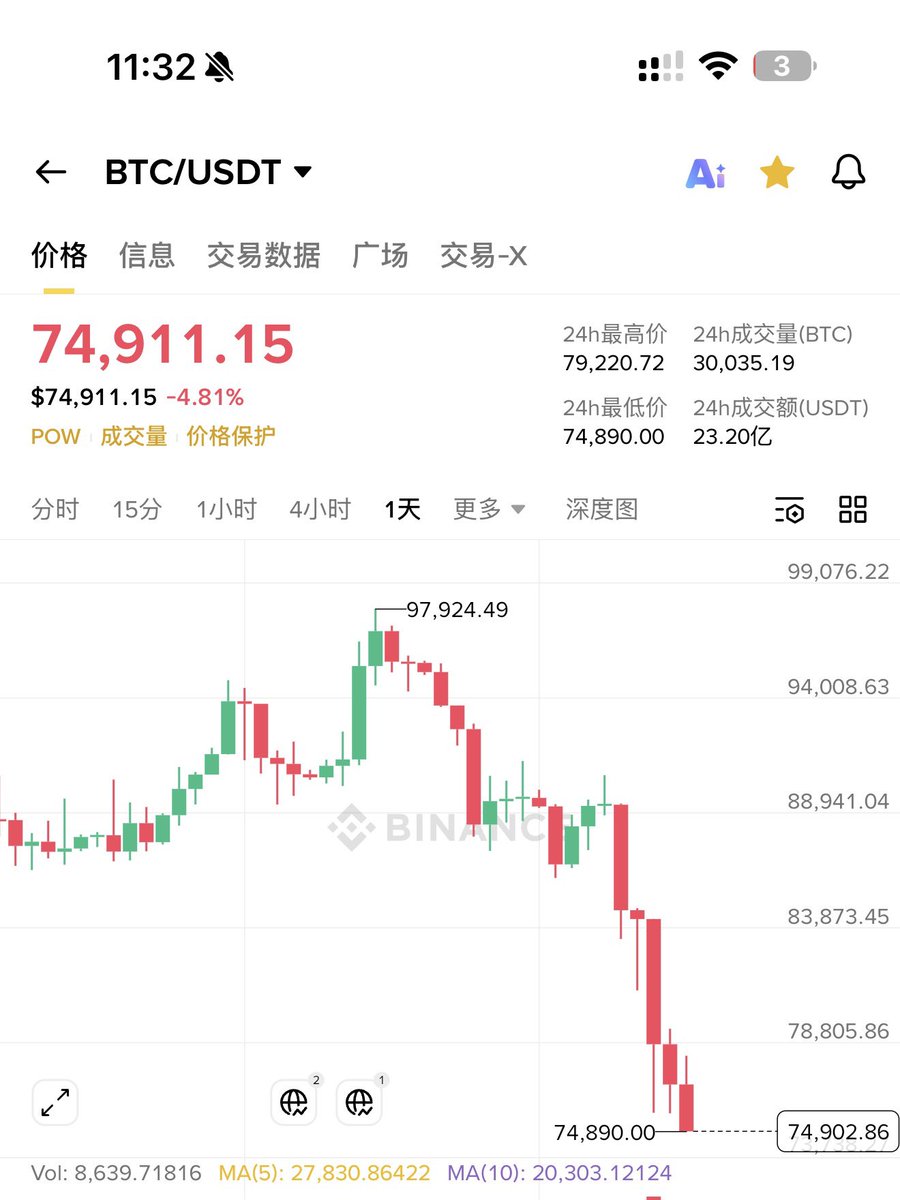
Task: Open the 交易-X tab
Action: [483, 256]
